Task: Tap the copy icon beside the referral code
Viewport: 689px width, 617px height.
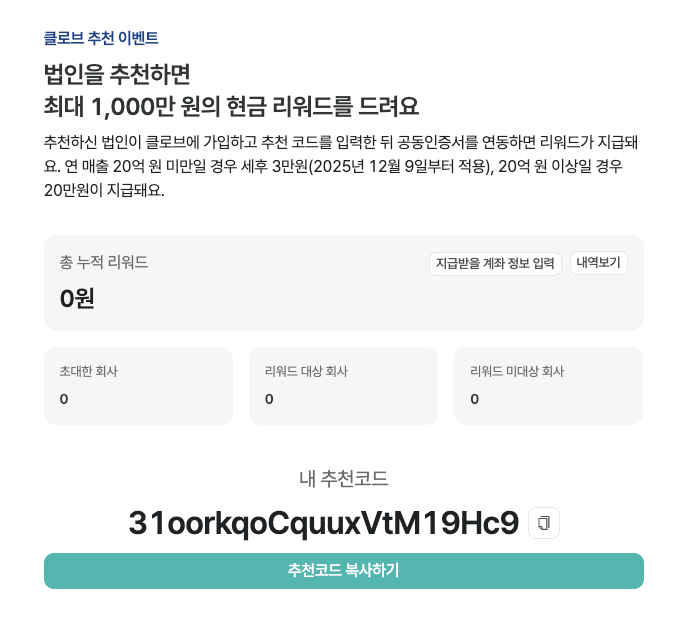Action: tap(544, 523)
